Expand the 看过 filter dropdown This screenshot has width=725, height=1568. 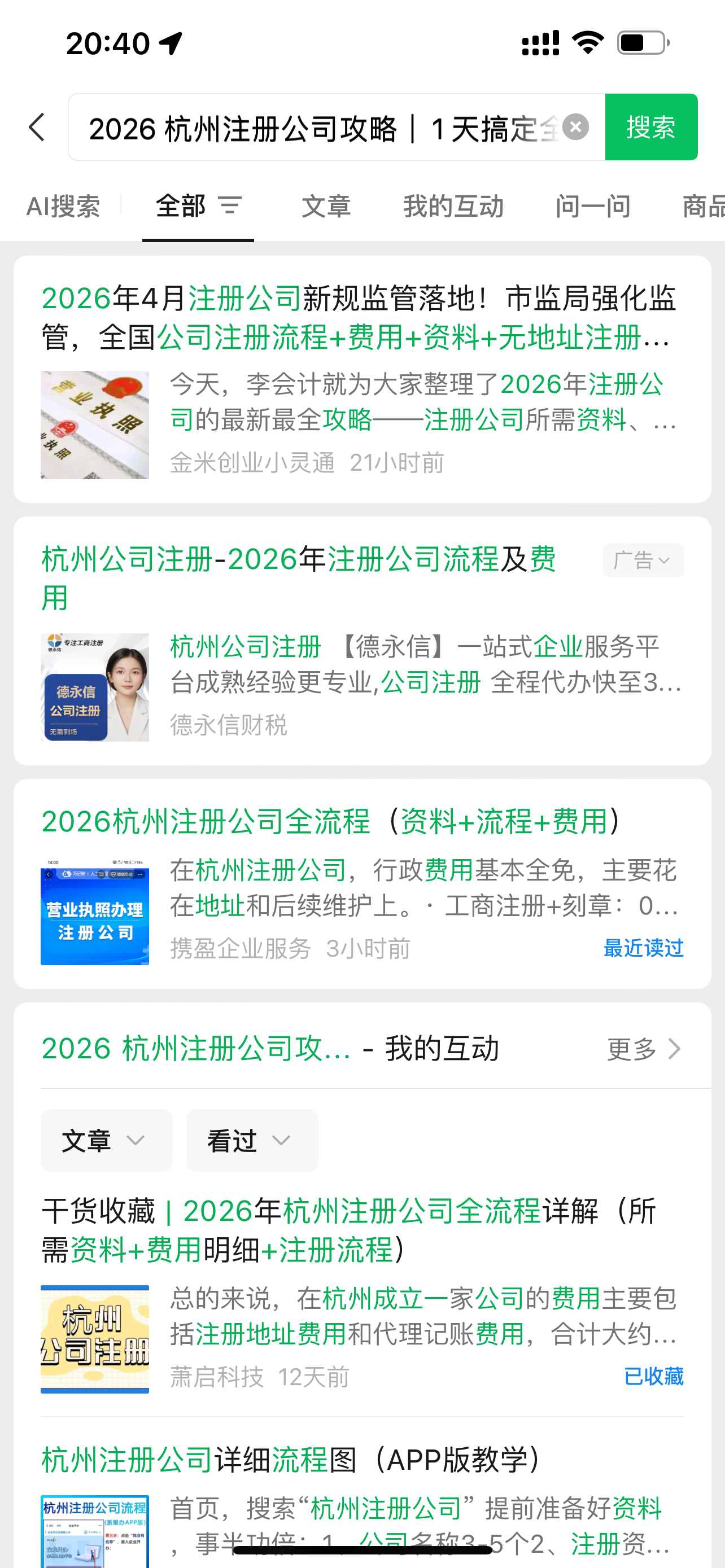(252, 1140)
